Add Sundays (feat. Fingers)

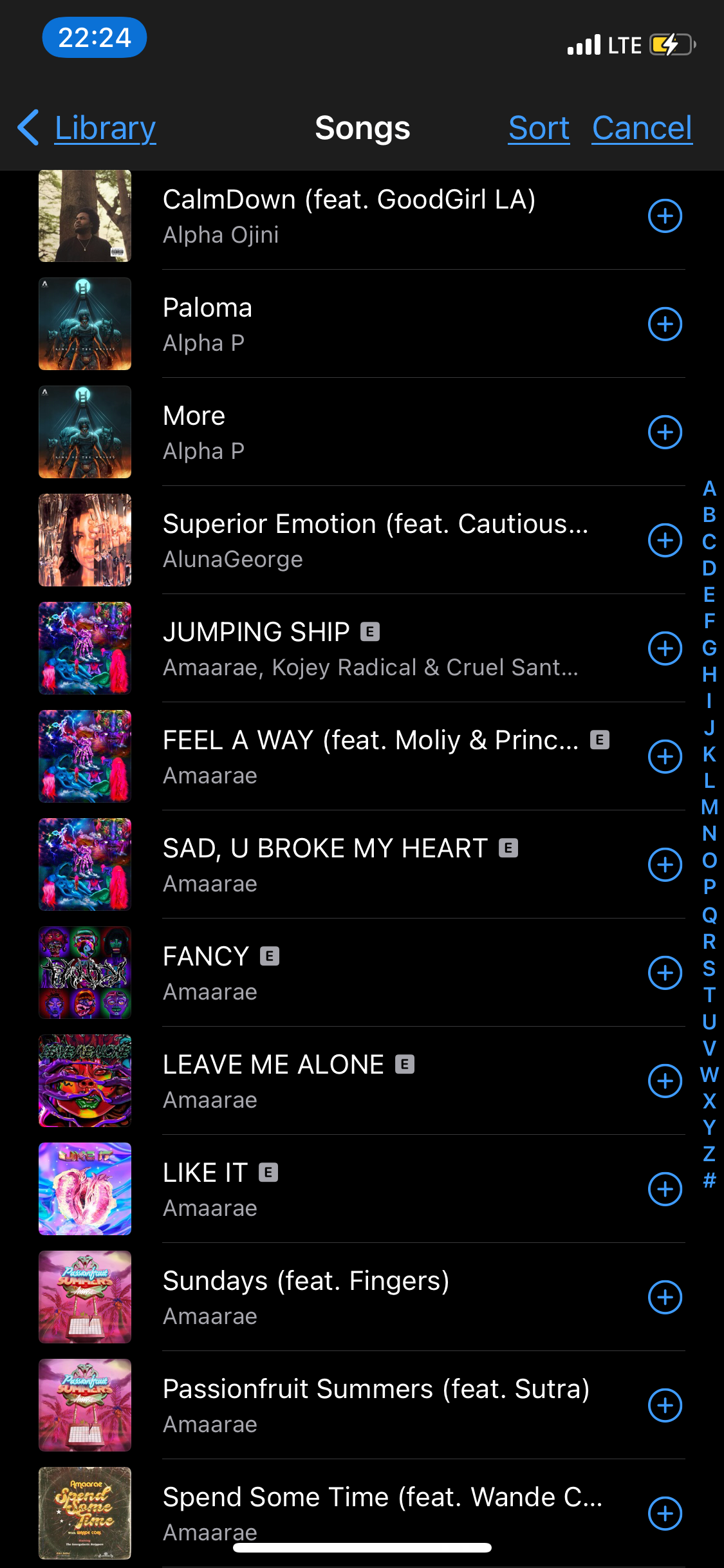665,1298
